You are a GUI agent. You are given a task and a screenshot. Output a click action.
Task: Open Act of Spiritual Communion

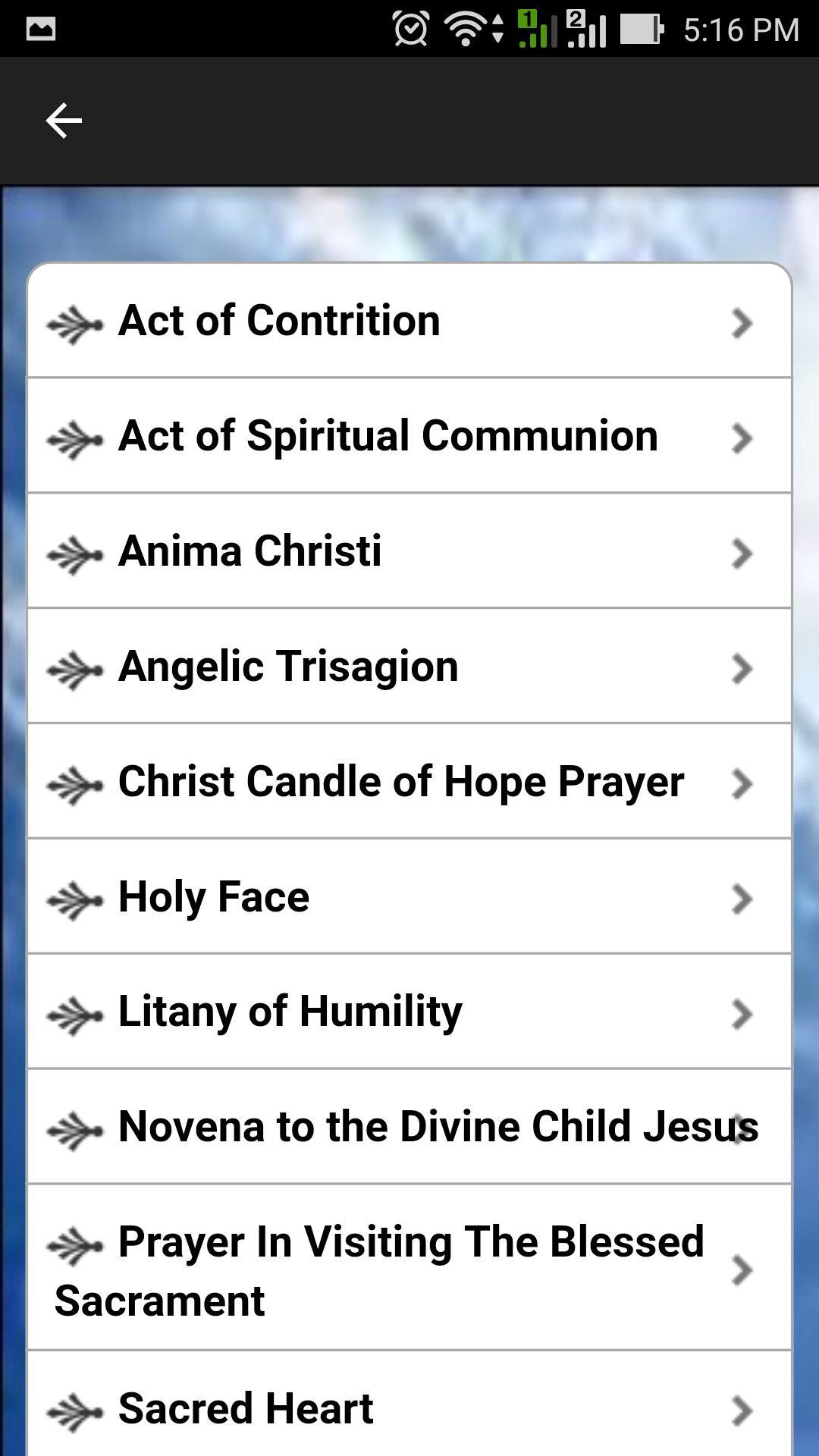[x=409, y=435]
